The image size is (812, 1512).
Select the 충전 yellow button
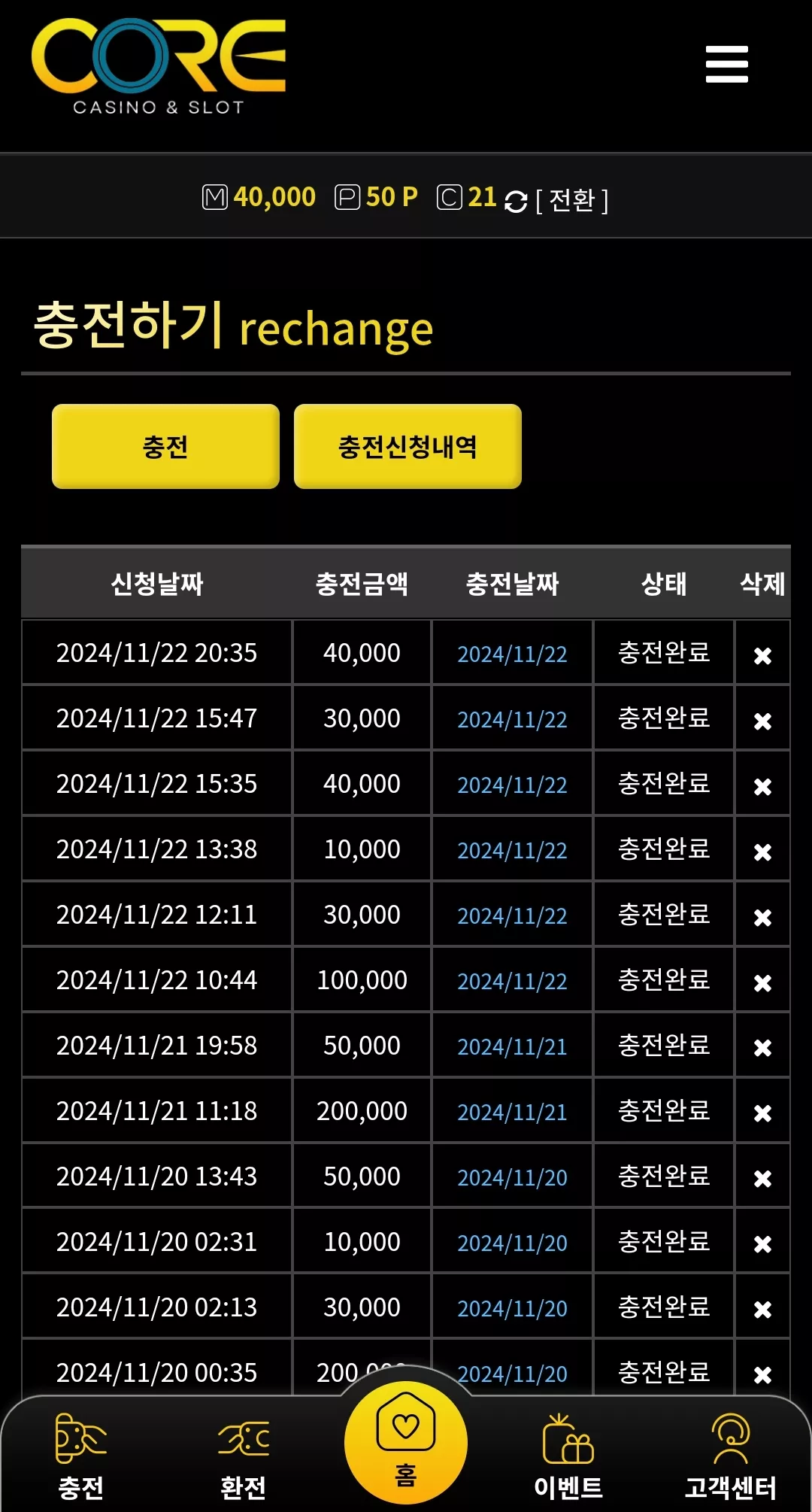(165, 447)
